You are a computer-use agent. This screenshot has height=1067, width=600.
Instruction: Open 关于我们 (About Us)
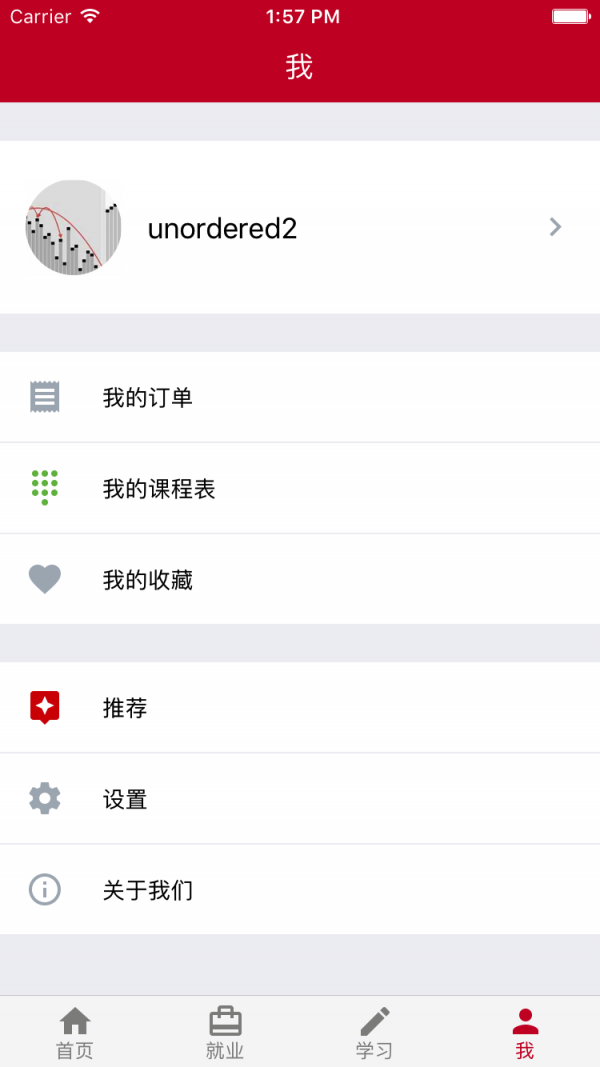[300, 890]
